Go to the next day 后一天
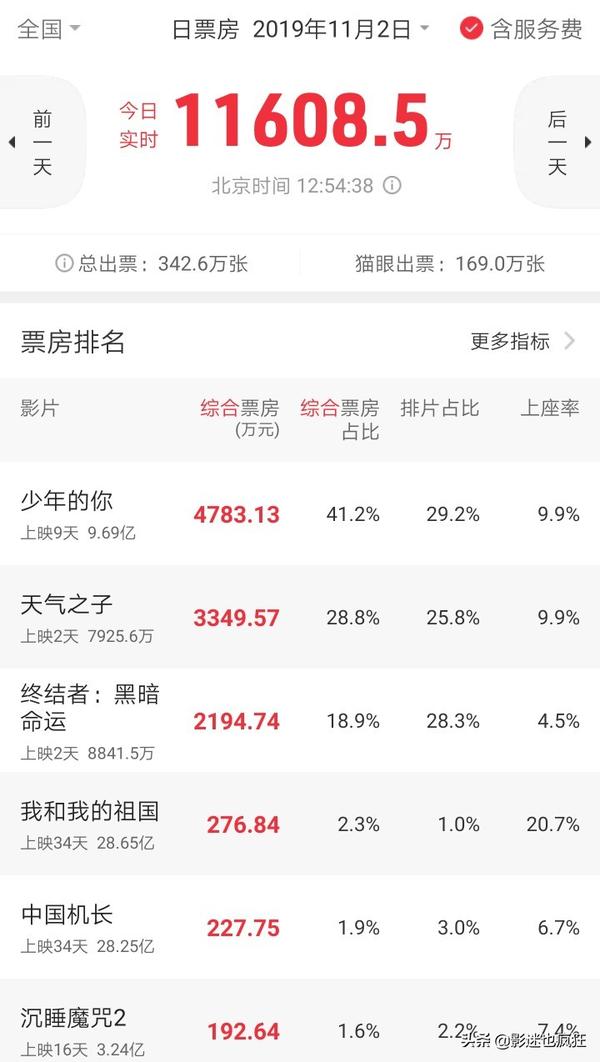This screenshot has height=1062, width=600. 557,143
